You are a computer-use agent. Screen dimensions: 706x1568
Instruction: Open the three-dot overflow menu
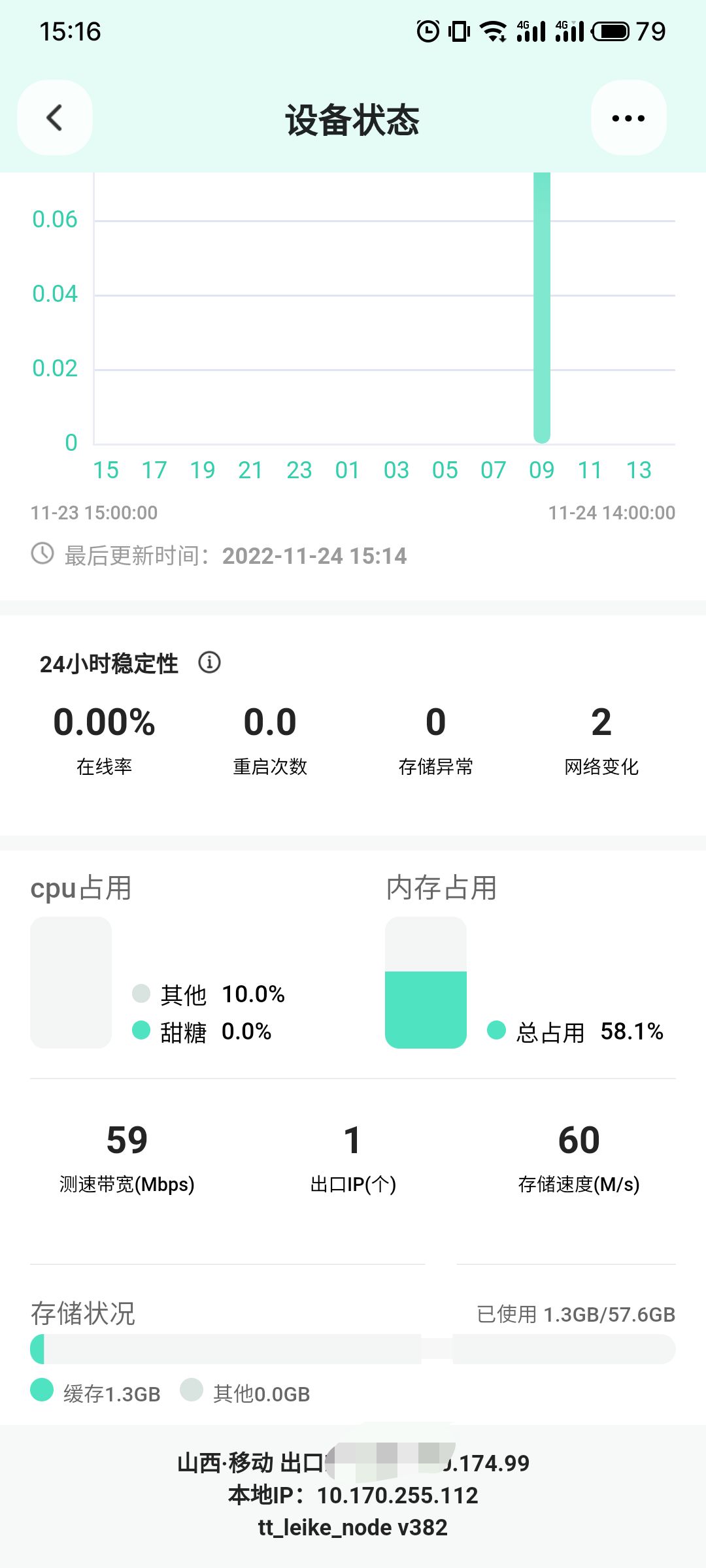(628, 118)
